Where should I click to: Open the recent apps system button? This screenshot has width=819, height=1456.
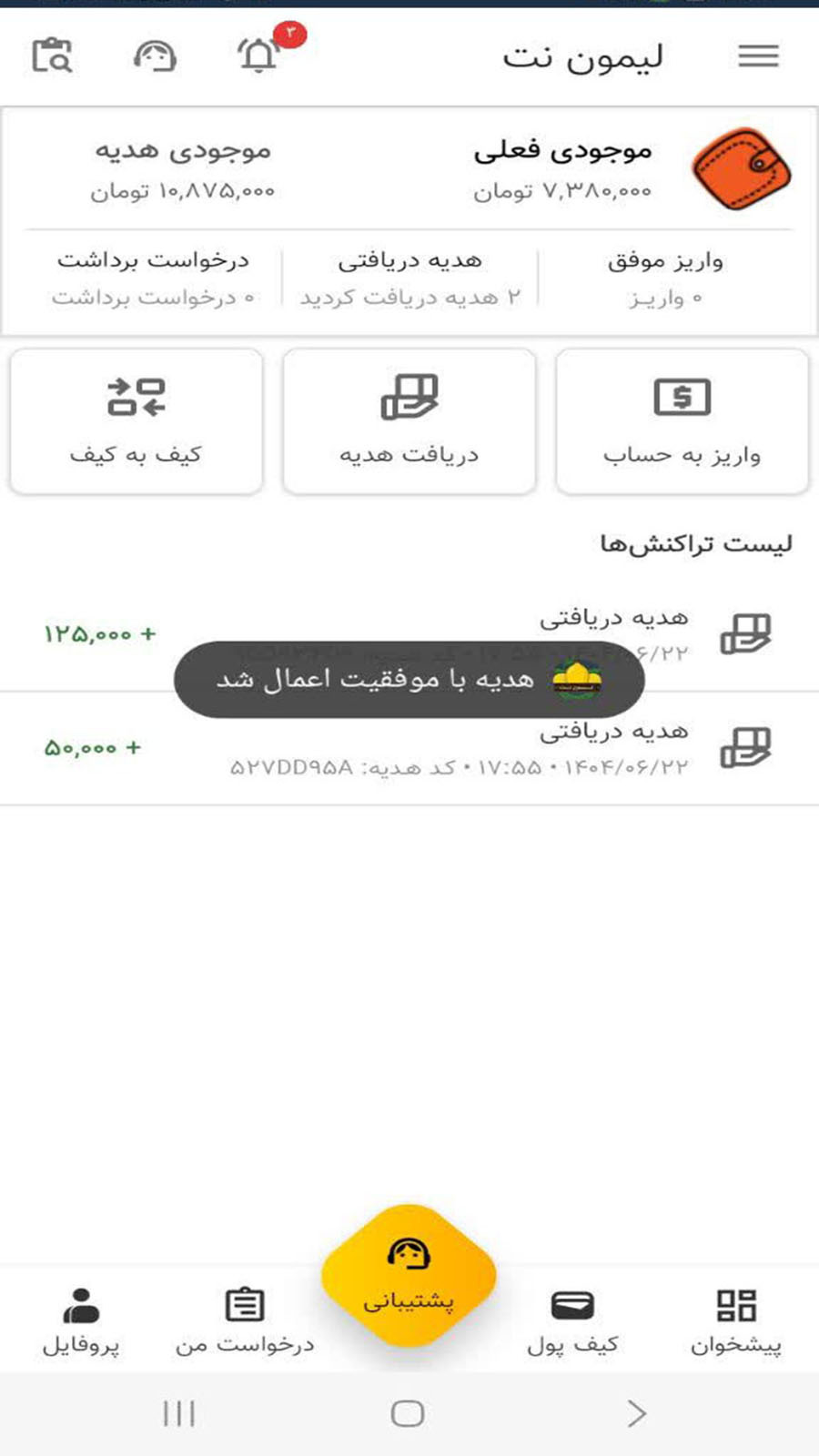(x=179, y=1413)
